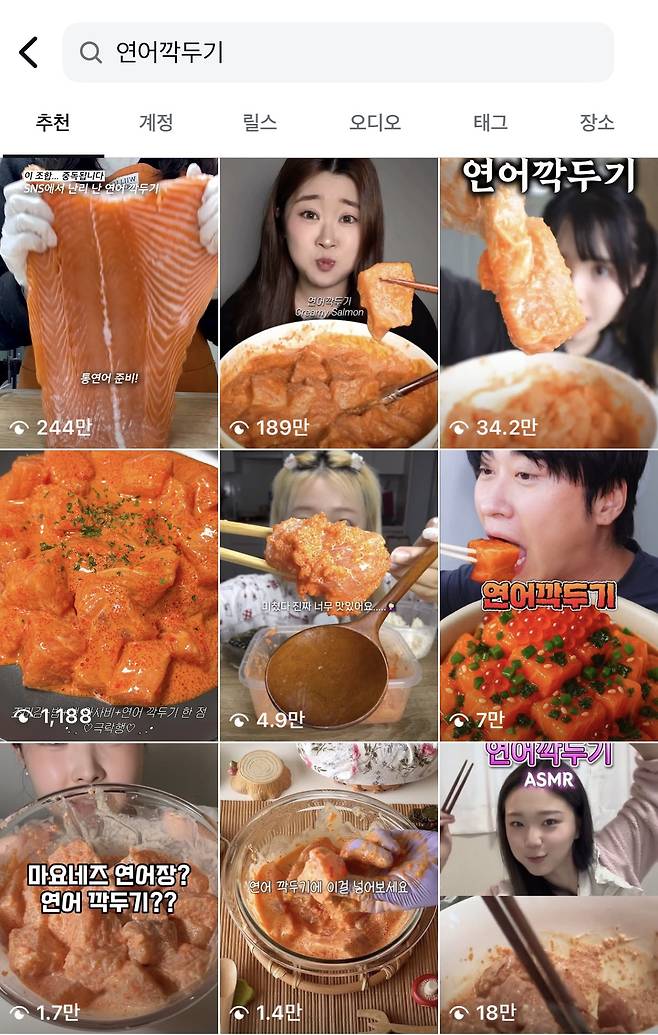Open the 장소 tab
This screenshot has width=658, height=1035.
[597, 123]
